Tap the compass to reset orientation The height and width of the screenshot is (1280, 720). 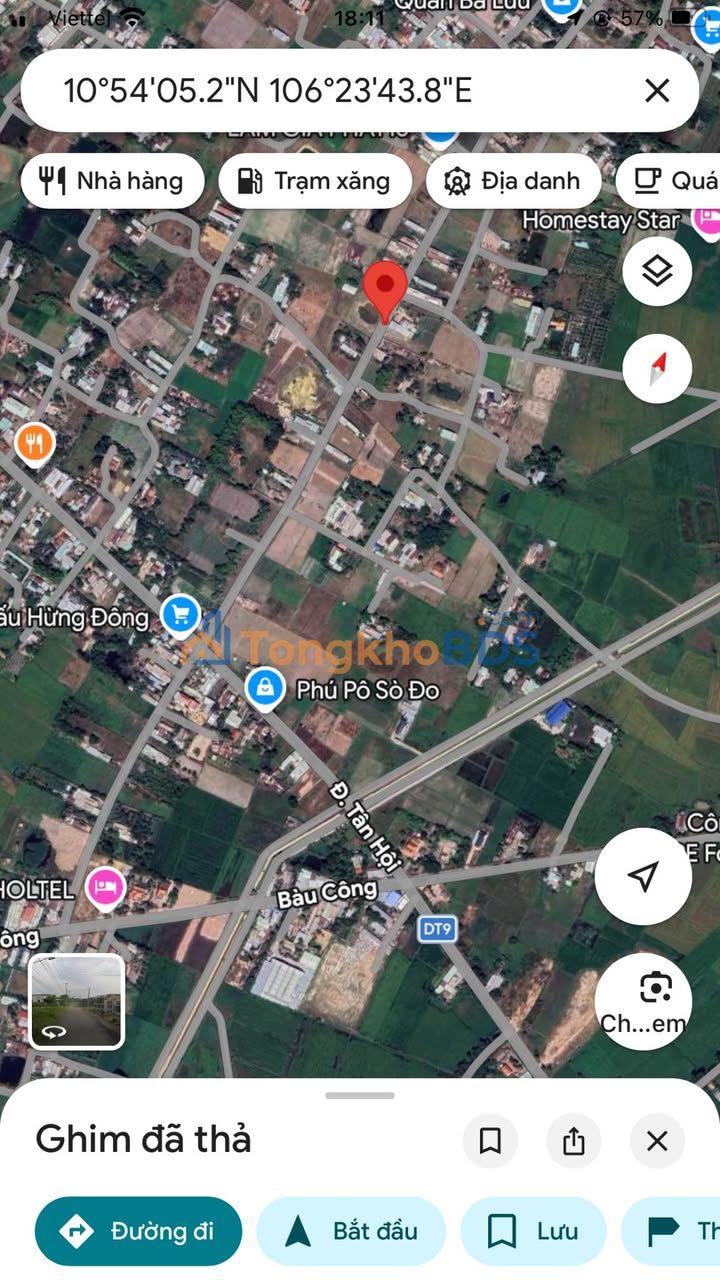(x=657, y=369)
